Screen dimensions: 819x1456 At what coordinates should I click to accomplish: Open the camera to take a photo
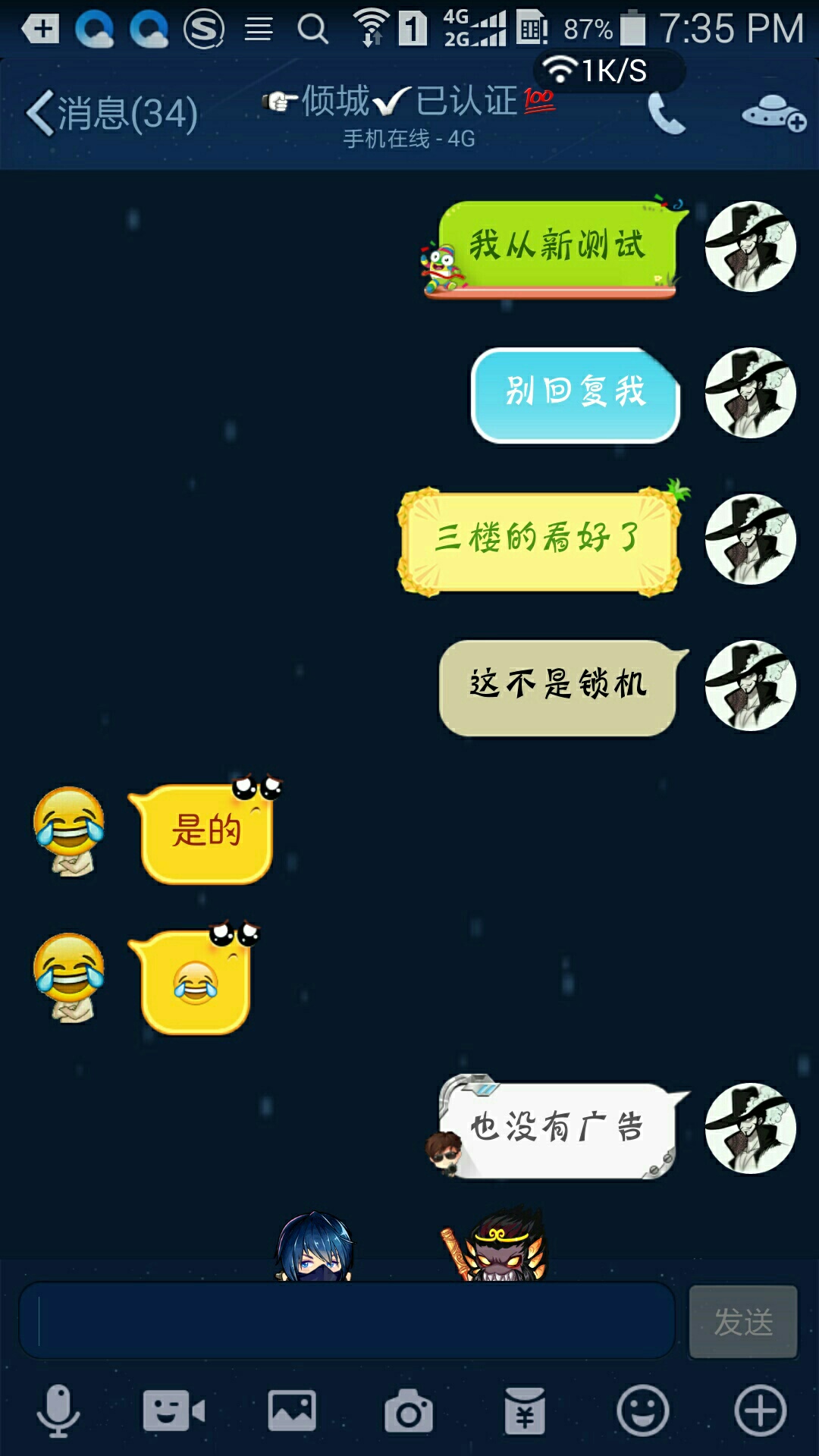click(409, 1411)
